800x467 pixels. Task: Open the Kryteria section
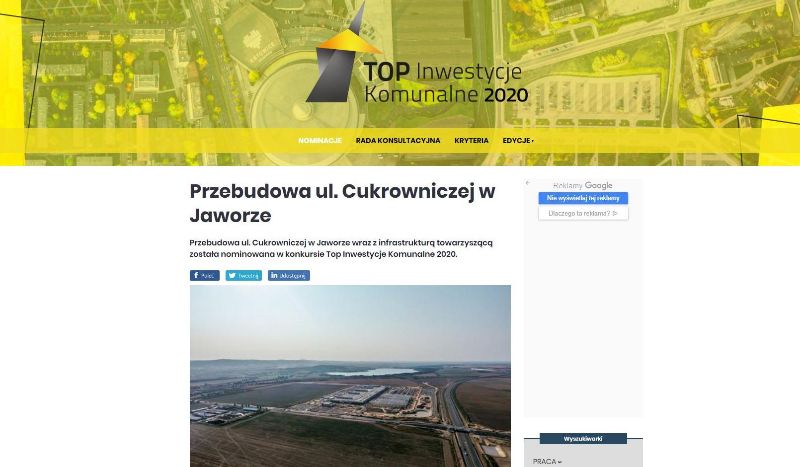pyautogui.click(x=471, y=141)
